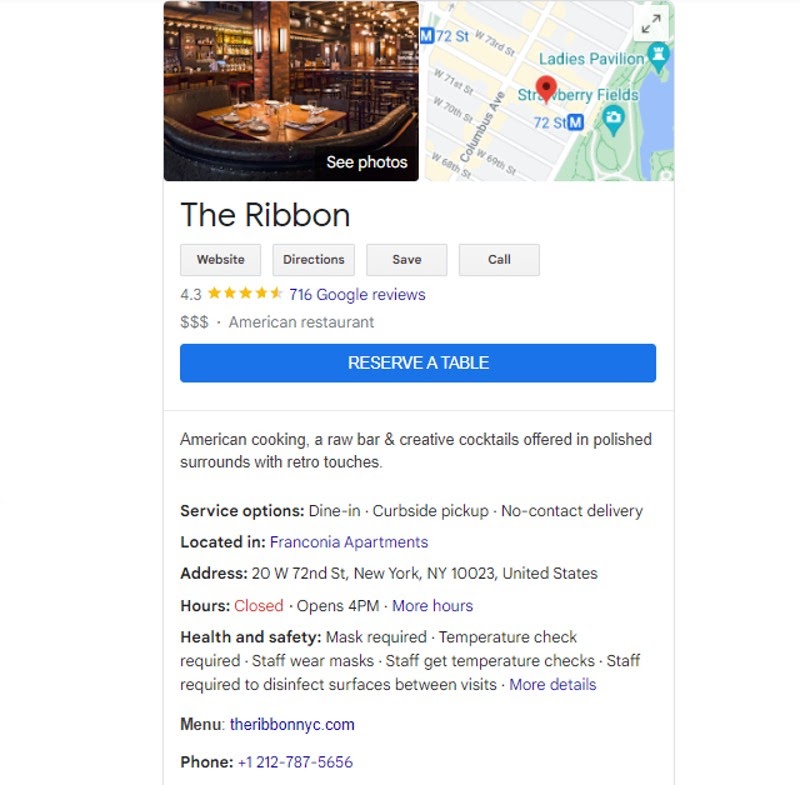Reserve a table at The Ribbon
Image resolution: width=800 pixels, height=785 pixels.
coord(418,363)
